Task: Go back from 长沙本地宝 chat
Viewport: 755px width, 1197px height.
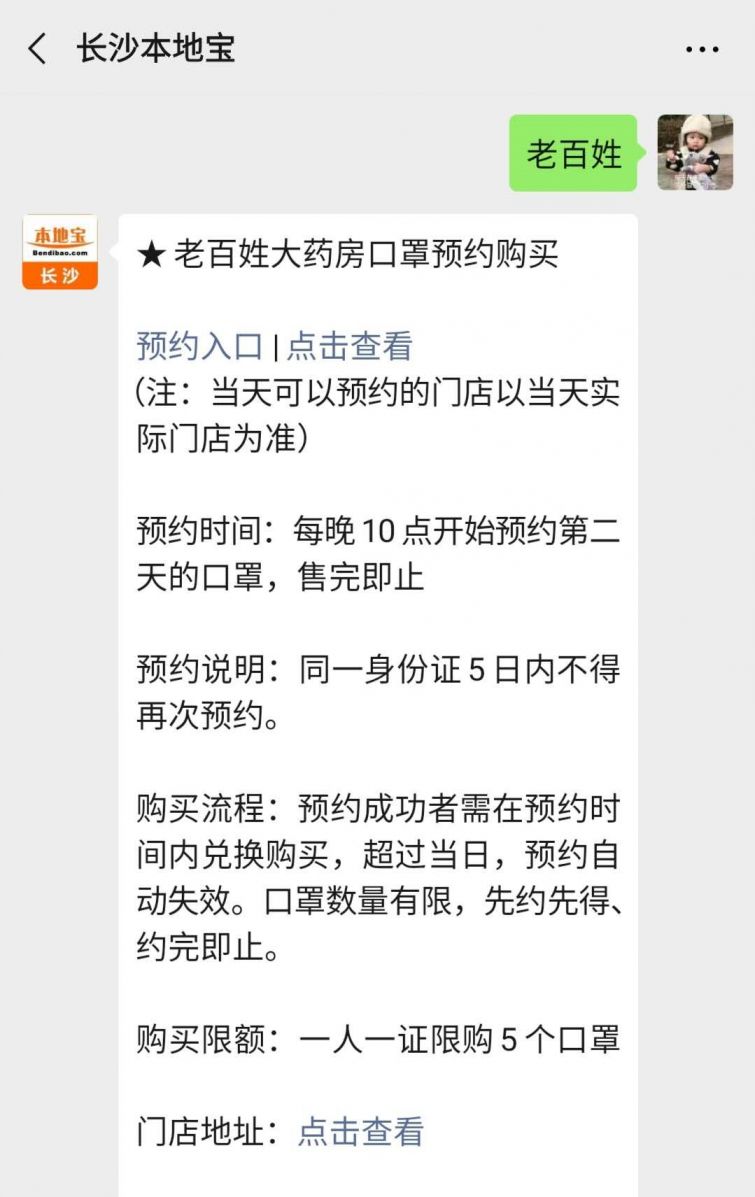Action: coord(38,49)
